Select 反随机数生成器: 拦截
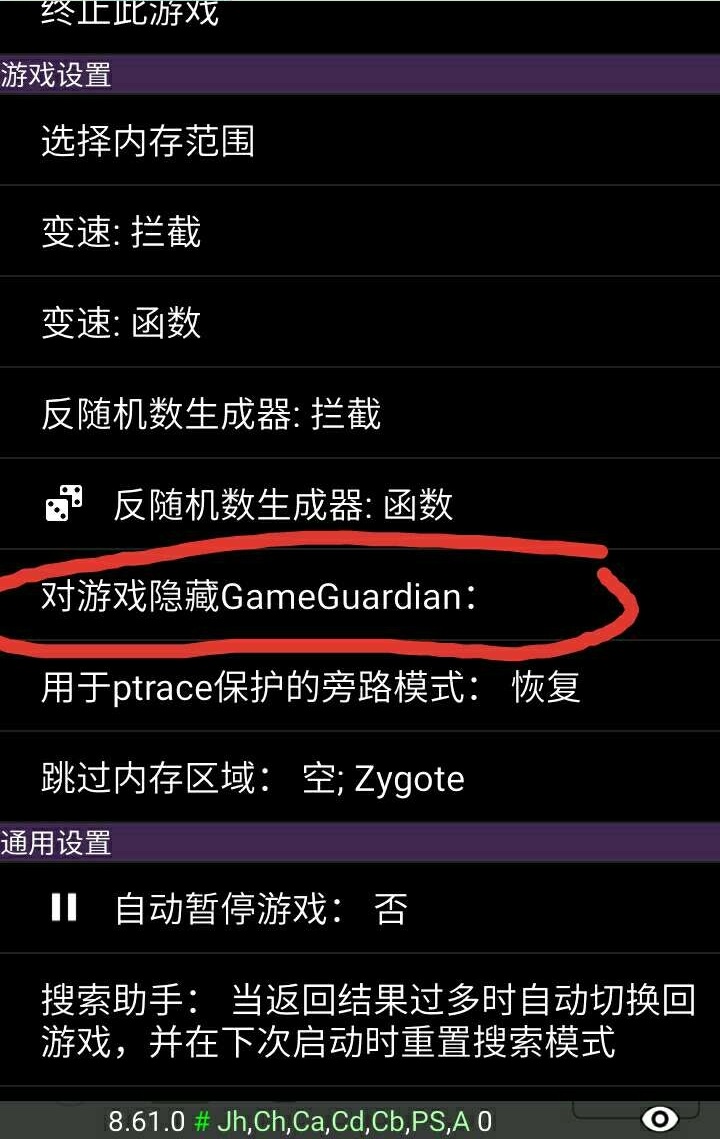Viewport: 720px width, 1139px height. coord(211,414)
